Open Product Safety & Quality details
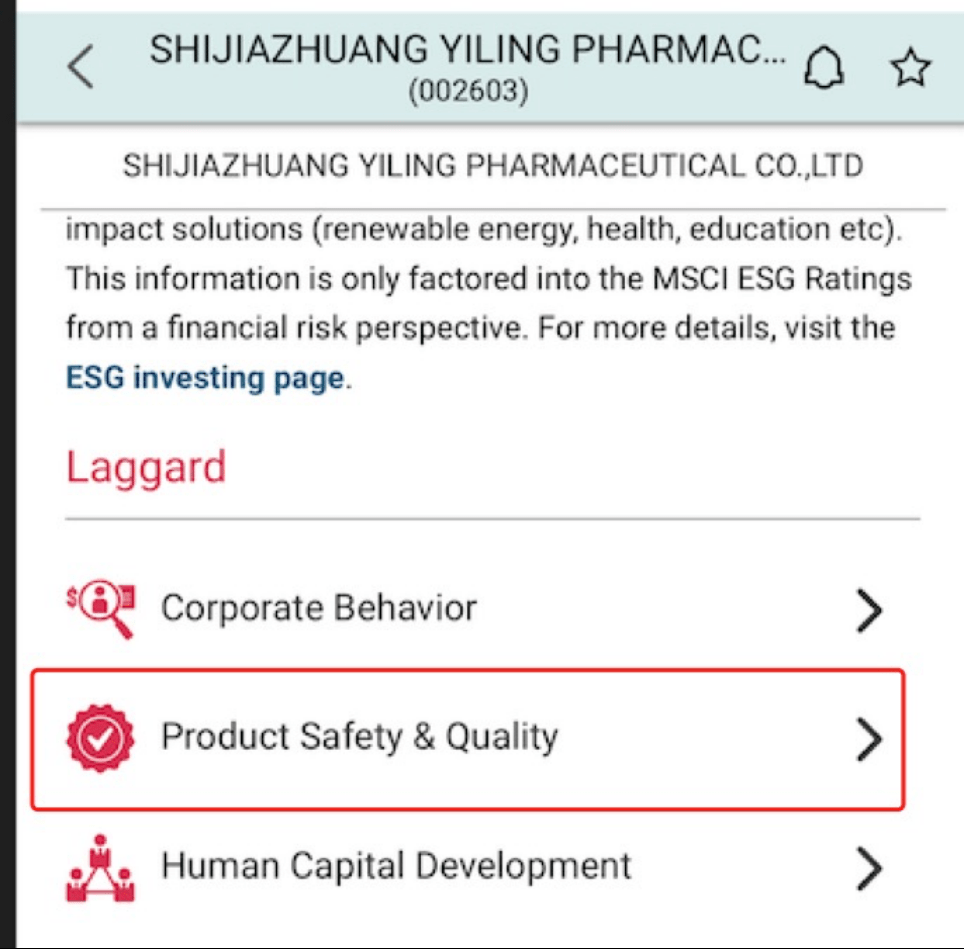 [468, 738]
